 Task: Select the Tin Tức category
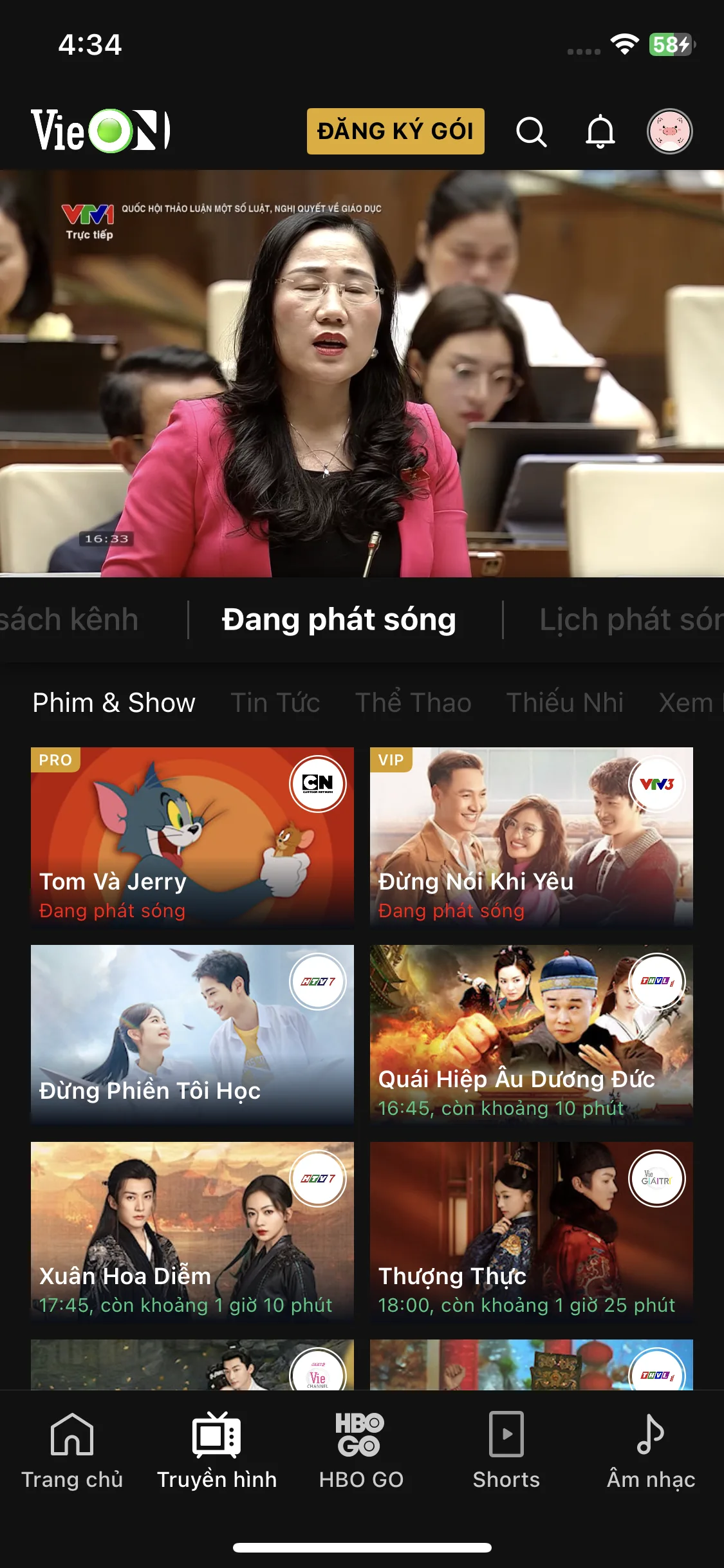pos(275,702)
